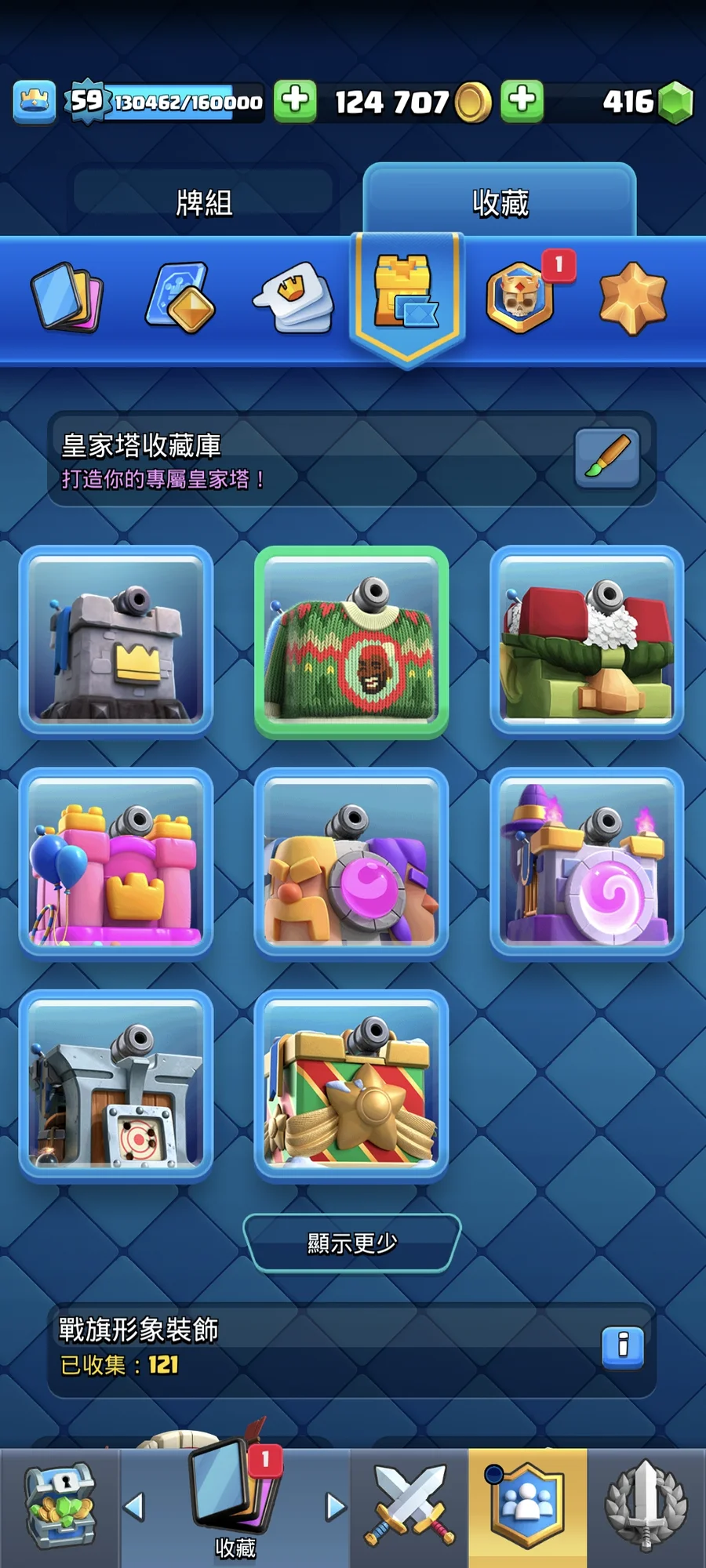Open the banner badges category with notification

coord(521,296)
